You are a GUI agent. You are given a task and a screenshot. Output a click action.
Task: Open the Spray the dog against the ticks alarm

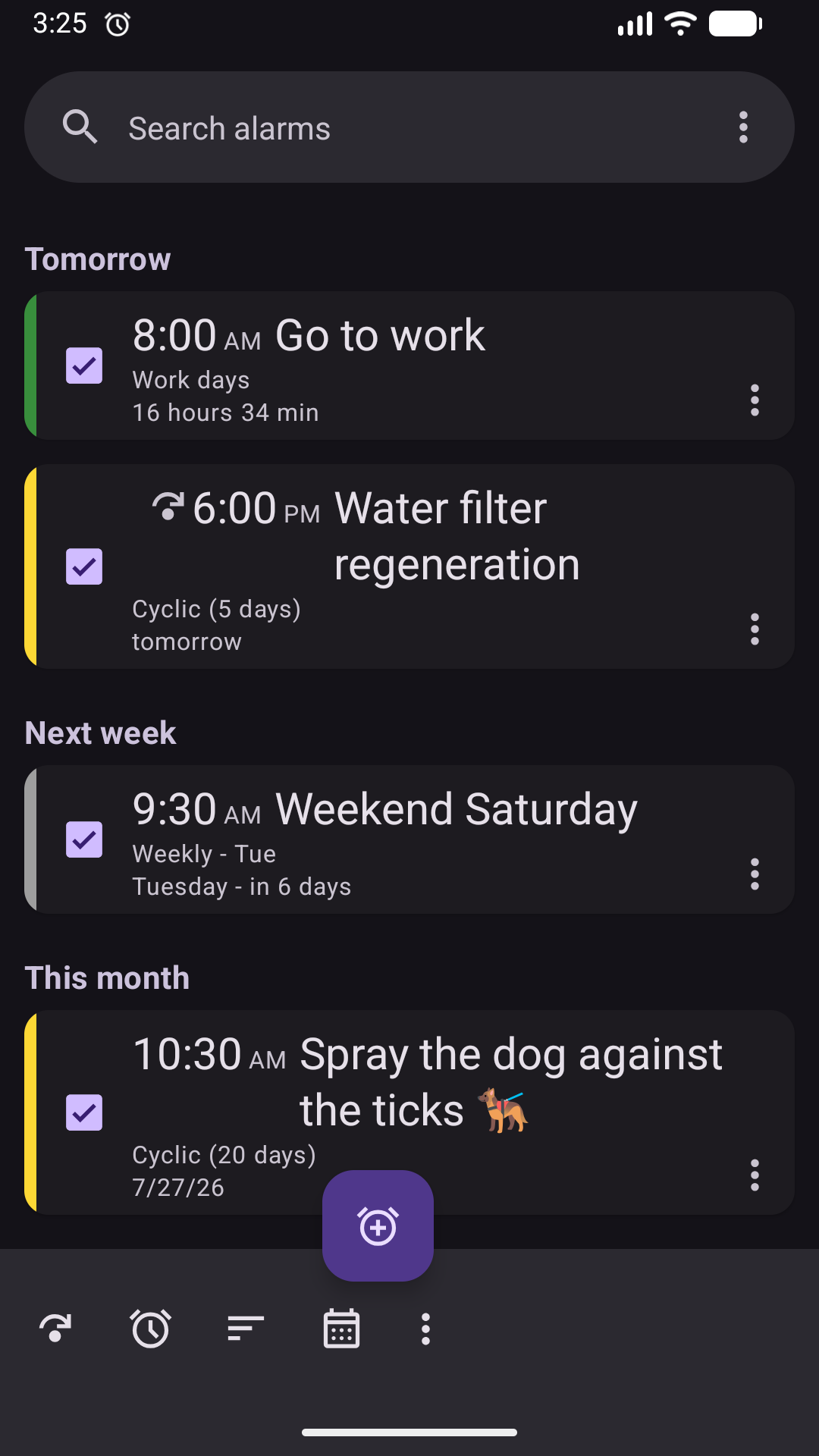pyautogui.click(x=409, y=1112)
